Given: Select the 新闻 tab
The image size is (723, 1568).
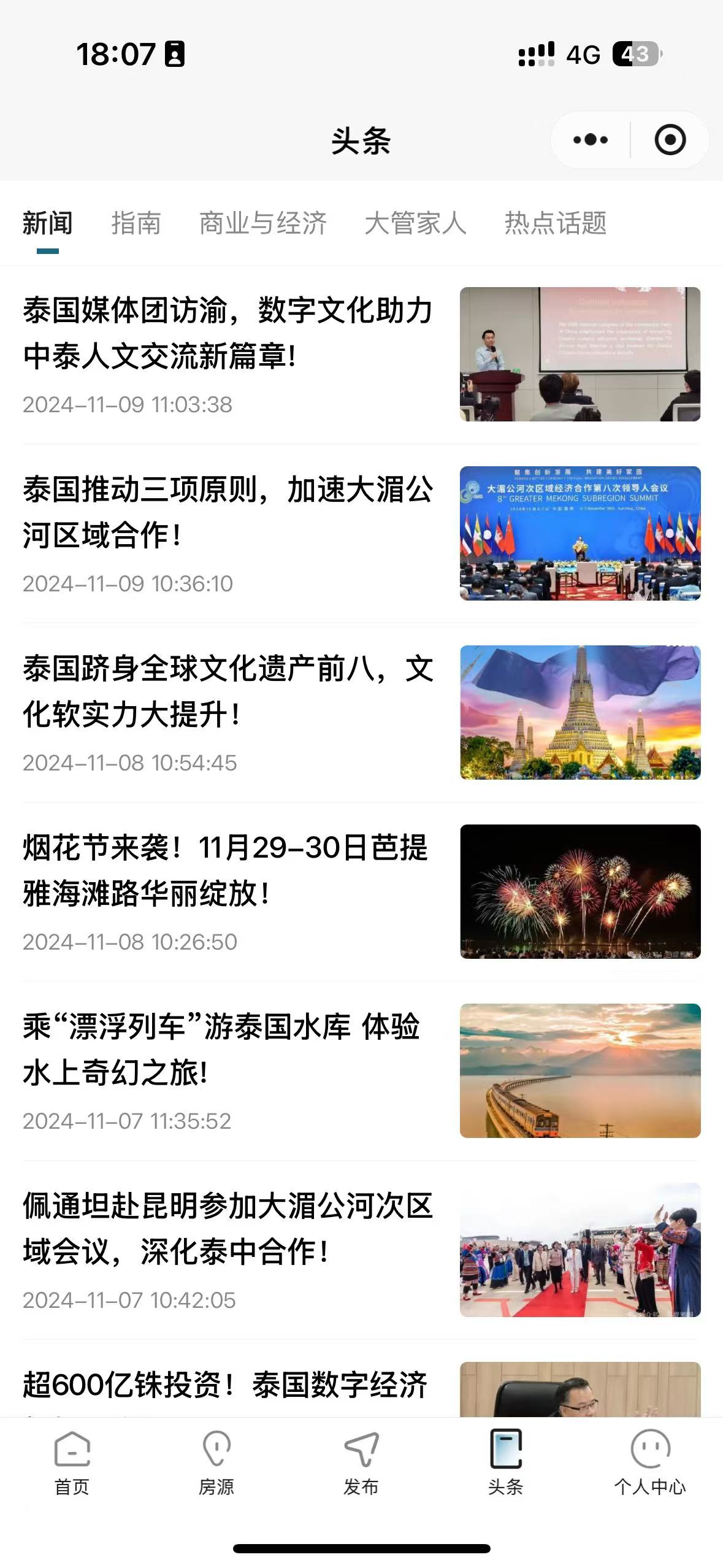Looking at the screenshot, I should tap(48, 223).
